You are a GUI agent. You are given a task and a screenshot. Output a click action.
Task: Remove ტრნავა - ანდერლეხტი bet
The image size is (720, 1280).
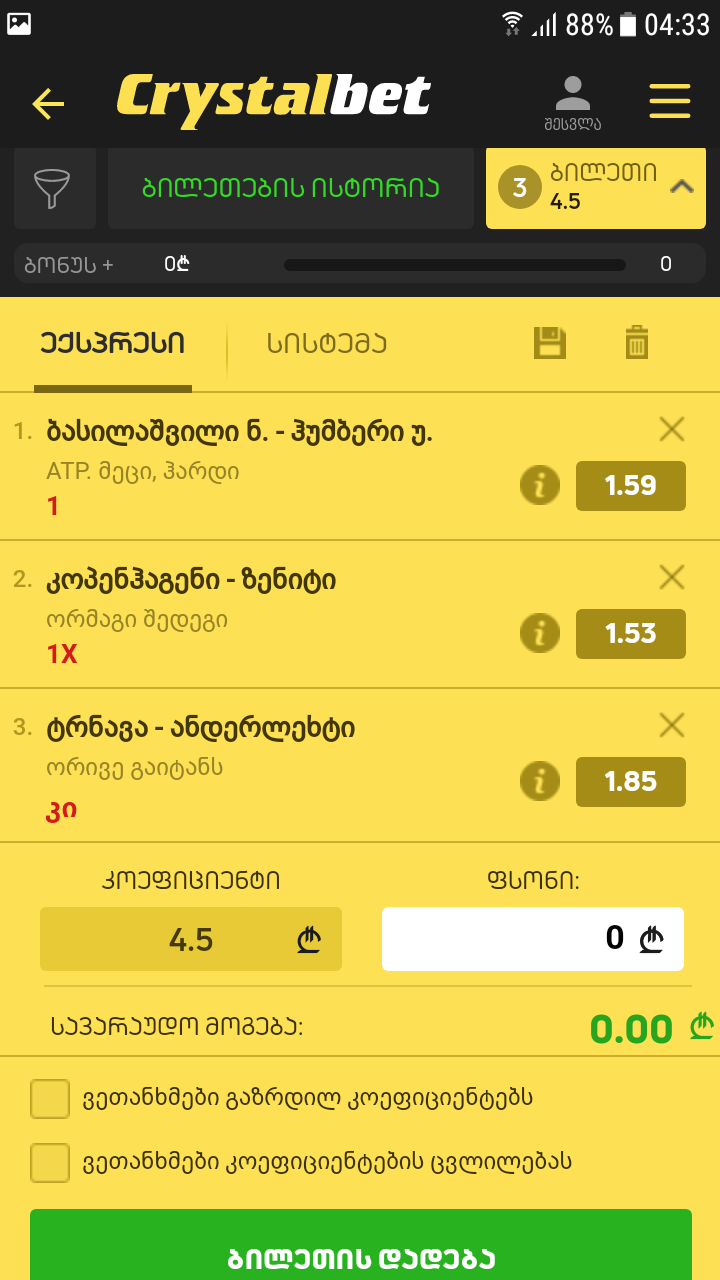(x=672, y=725)
